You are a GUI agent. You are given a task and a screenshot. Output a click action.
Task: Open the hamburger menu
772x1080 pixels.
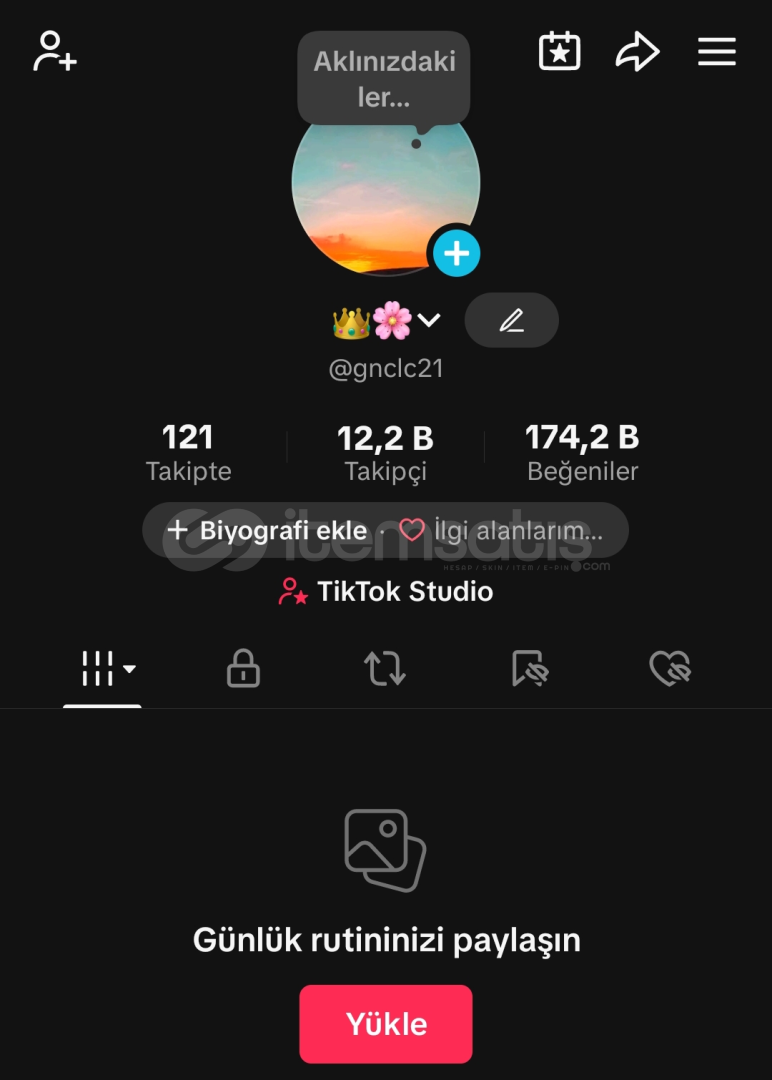pyautogui.click(x=716, y=51)
